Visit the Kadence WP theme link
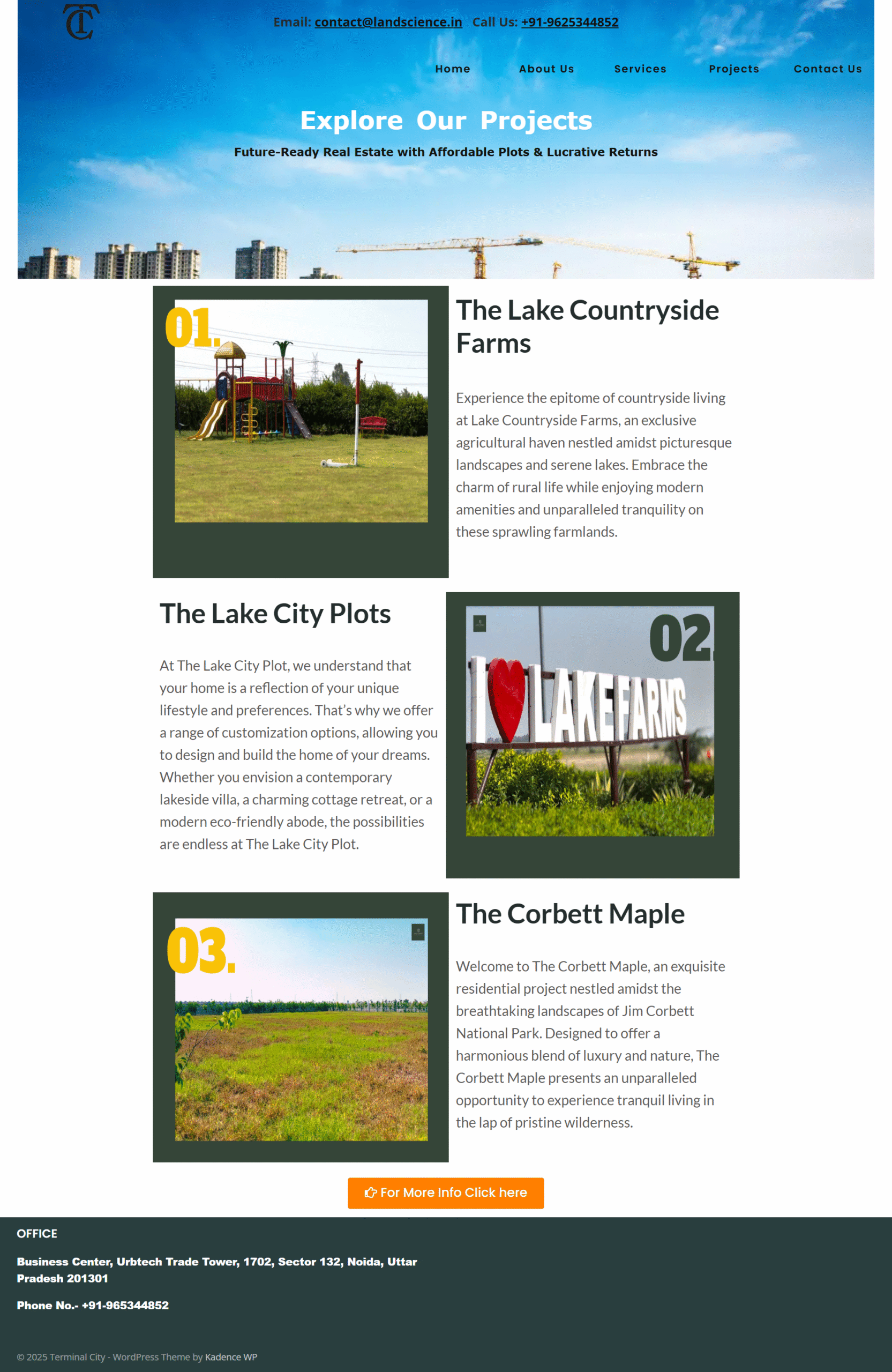The width and height of the screenshot is (892, 1372). (x=231, y=1357)
